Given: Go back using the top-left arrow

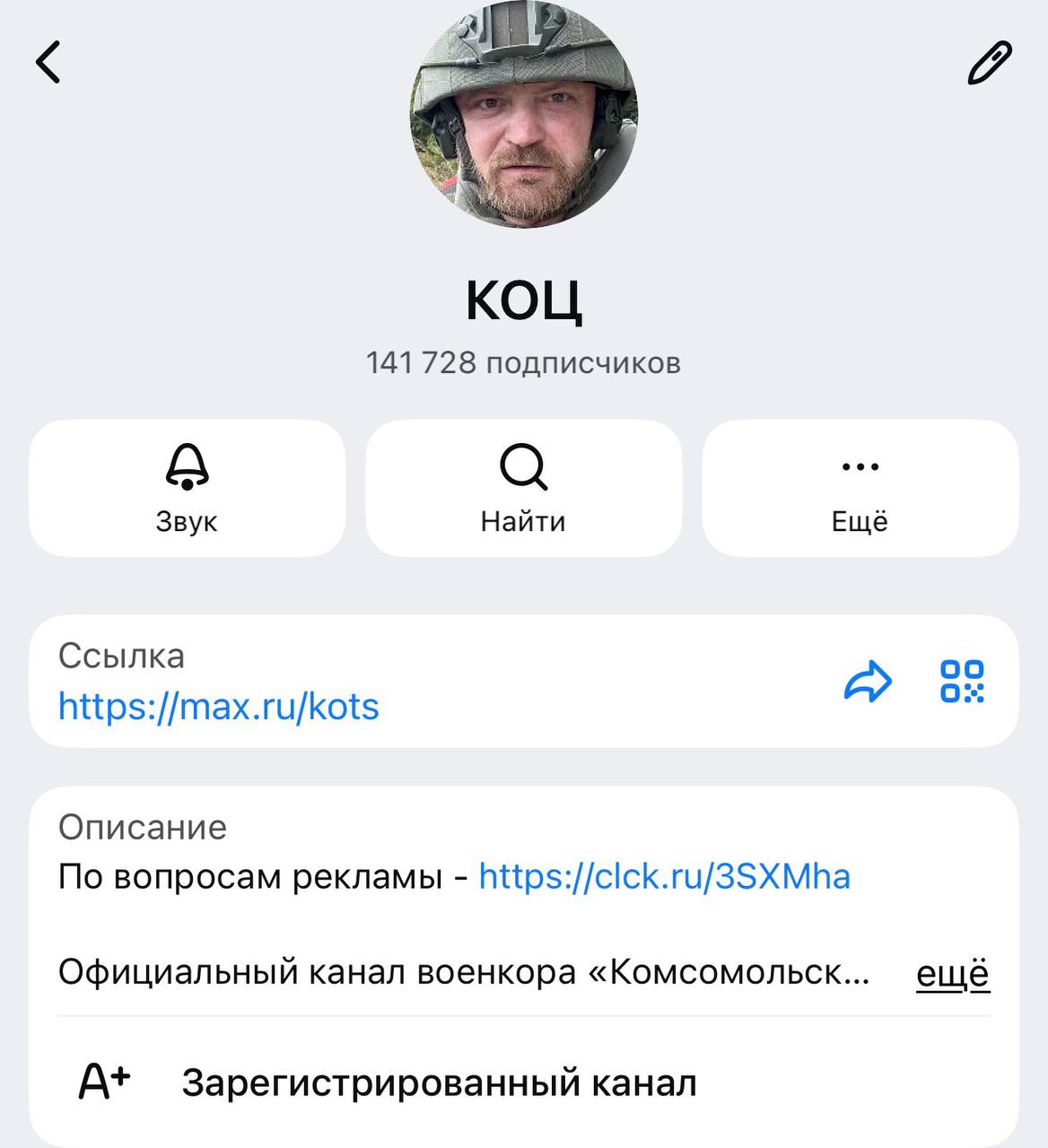Looking at the screenshot, I should [x=48, y=62].
